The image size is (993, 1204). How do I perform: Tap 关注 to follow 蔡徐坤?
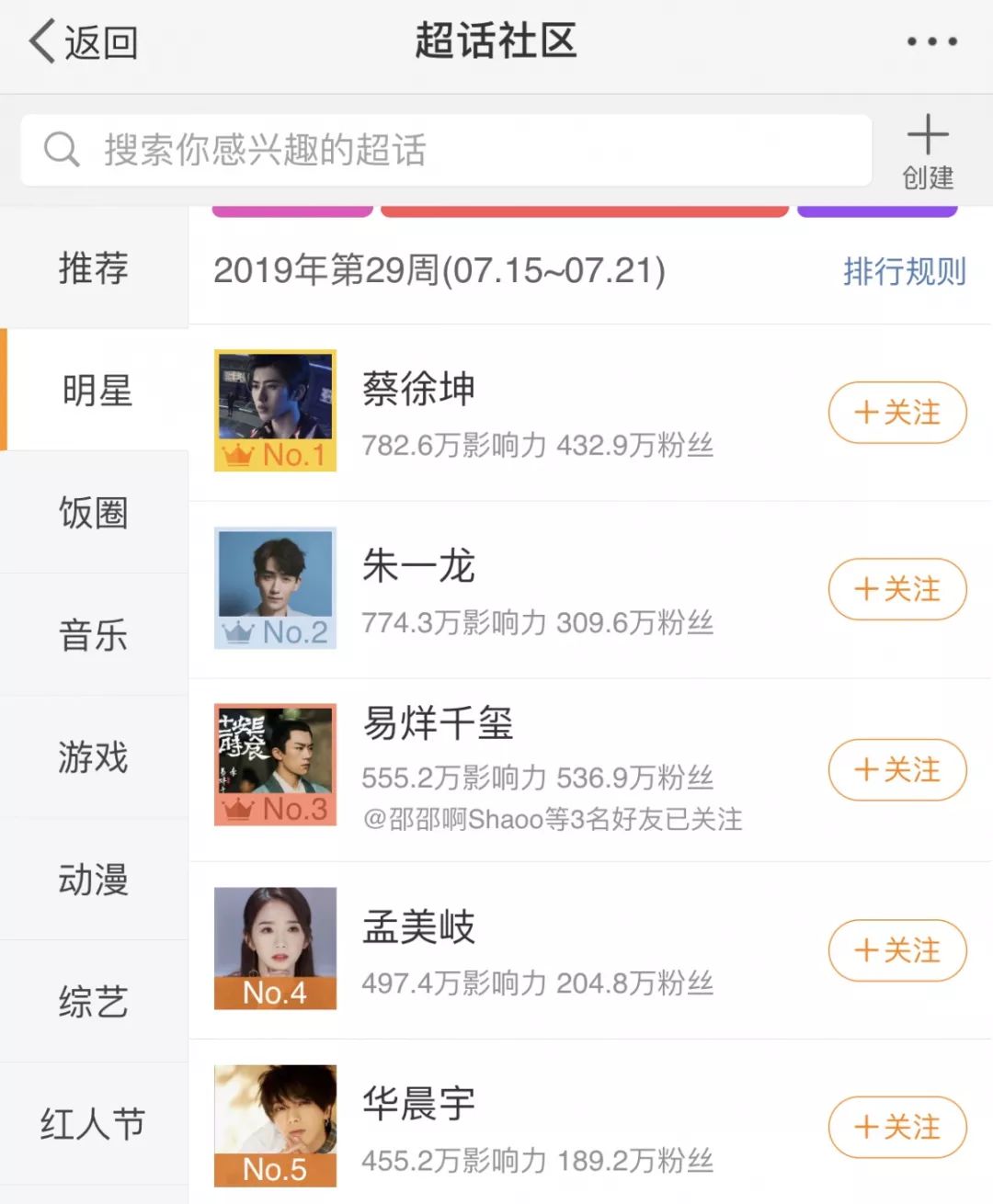pos(896,413)
